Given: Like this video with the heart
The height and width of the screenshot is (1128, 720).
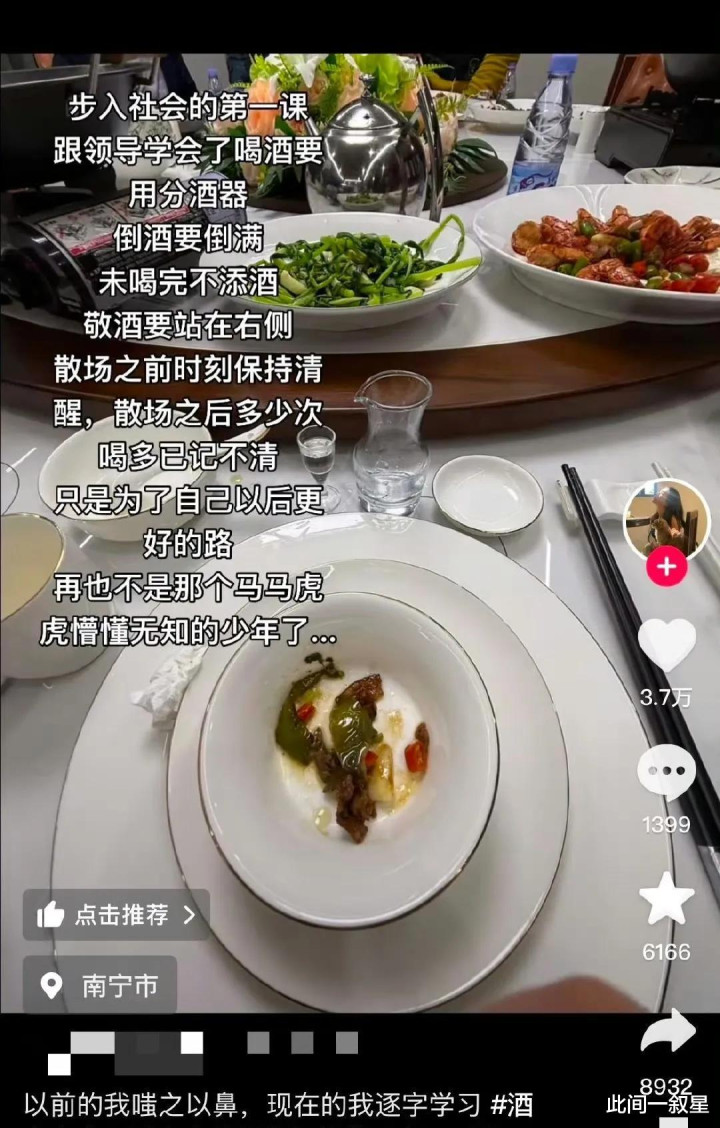Looking at the screenshot, I should tap(667, 644).
